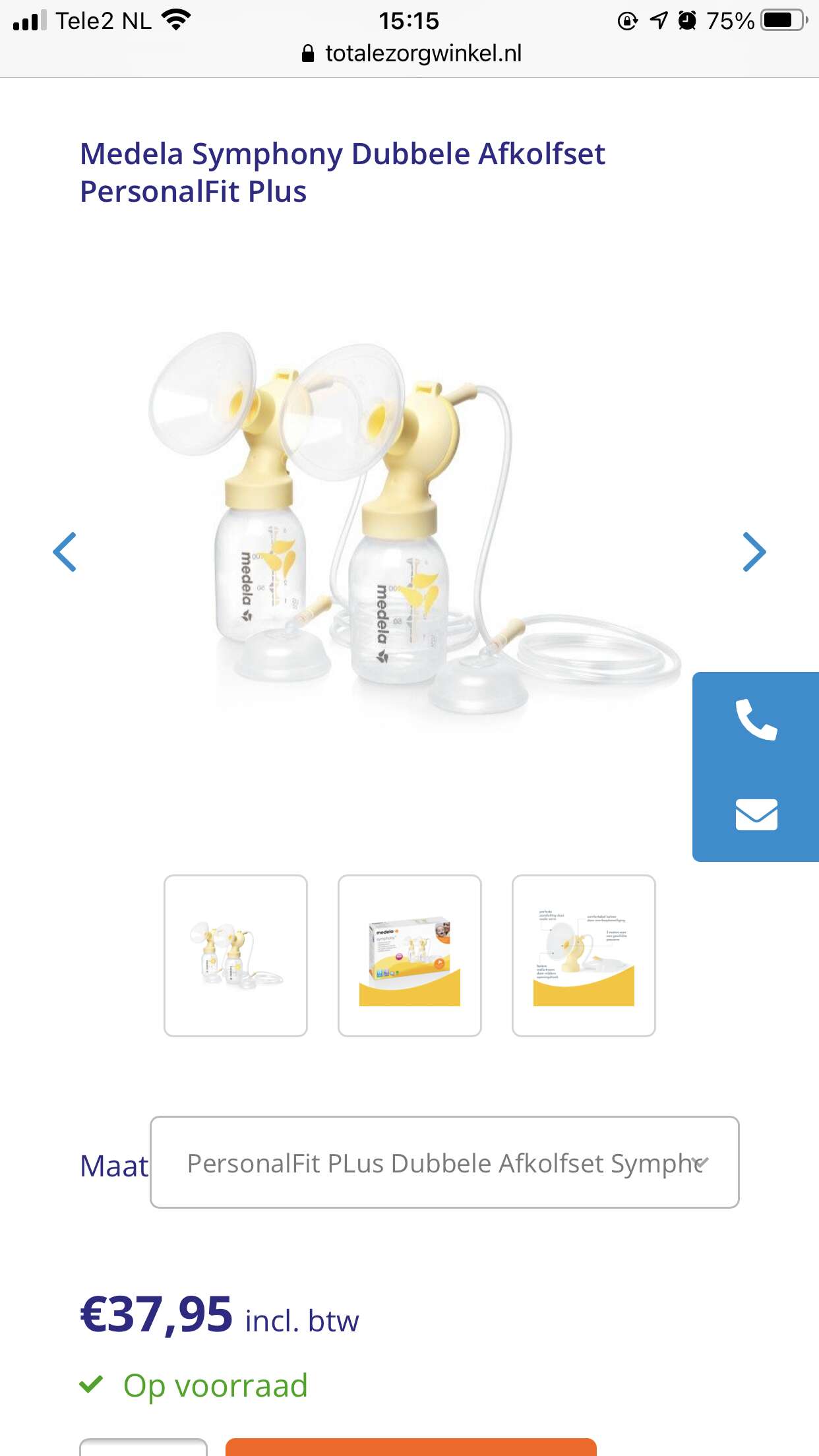Tap the orange add-to-cart button
Screen dimensions: 819x1456
(411, 1447)
